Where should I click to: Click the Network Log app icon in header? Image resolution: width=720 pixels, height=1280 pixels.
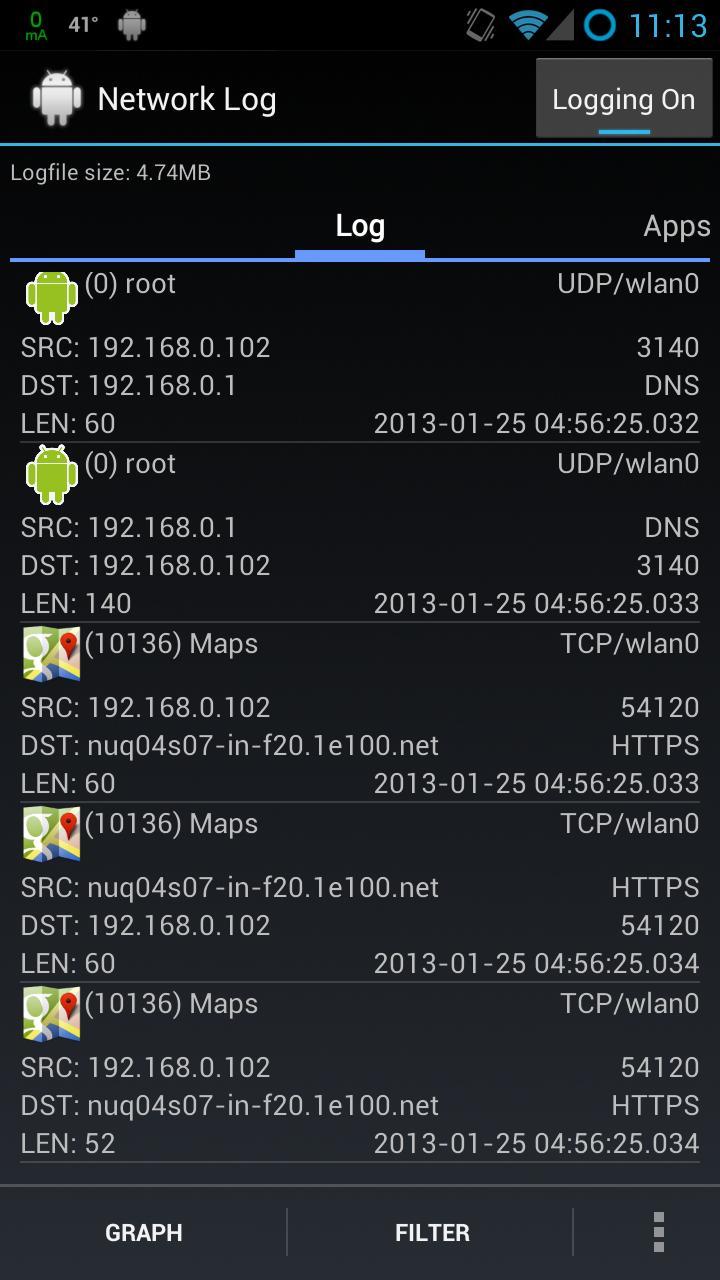(56, 97)
